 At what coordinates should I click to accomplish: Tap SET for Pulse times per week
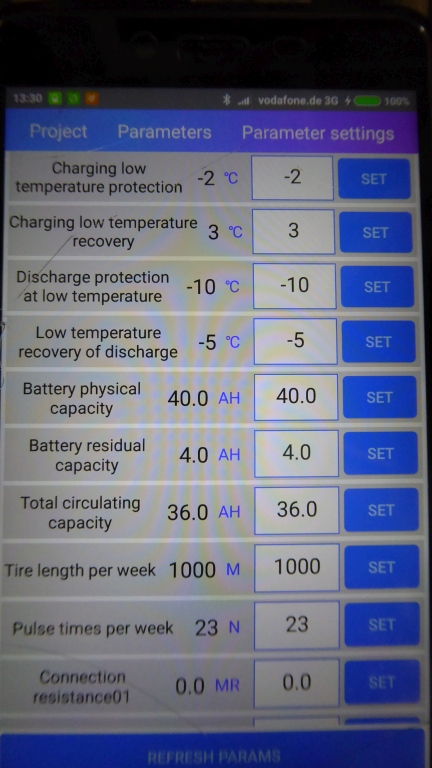click(x=382, y=624)
